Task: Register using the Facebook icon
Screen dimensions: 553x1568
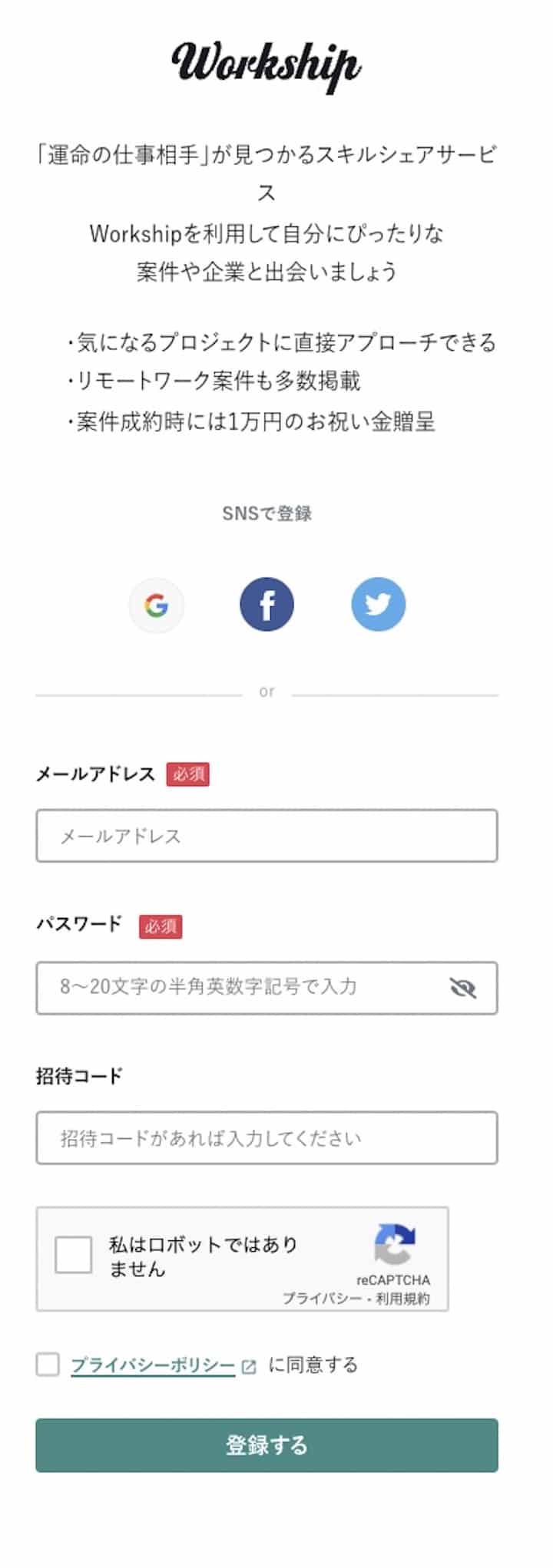Action: pos(267,605)
